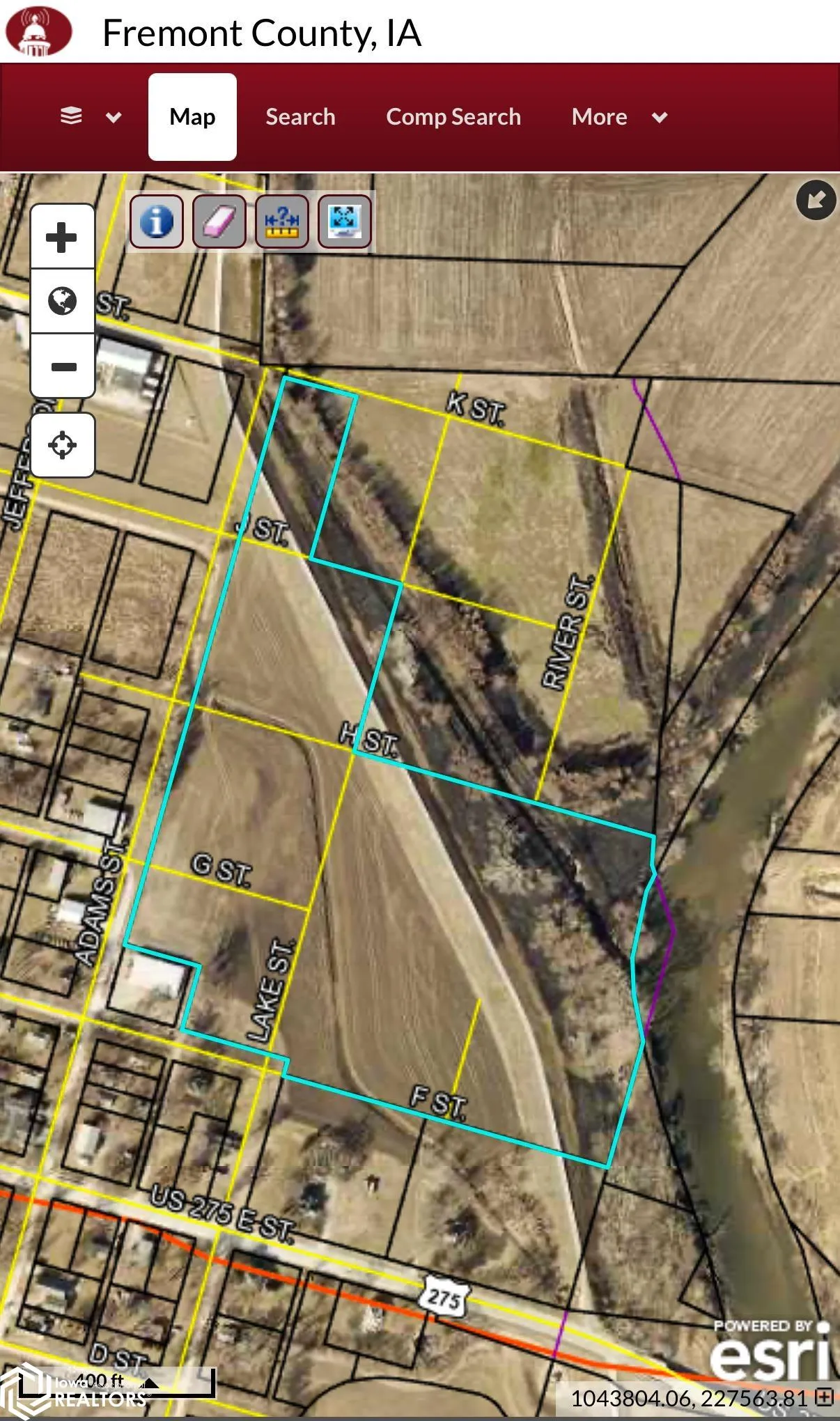Clear selection with eraser tool
This screenshot has height=1421, width=840.
219,222
